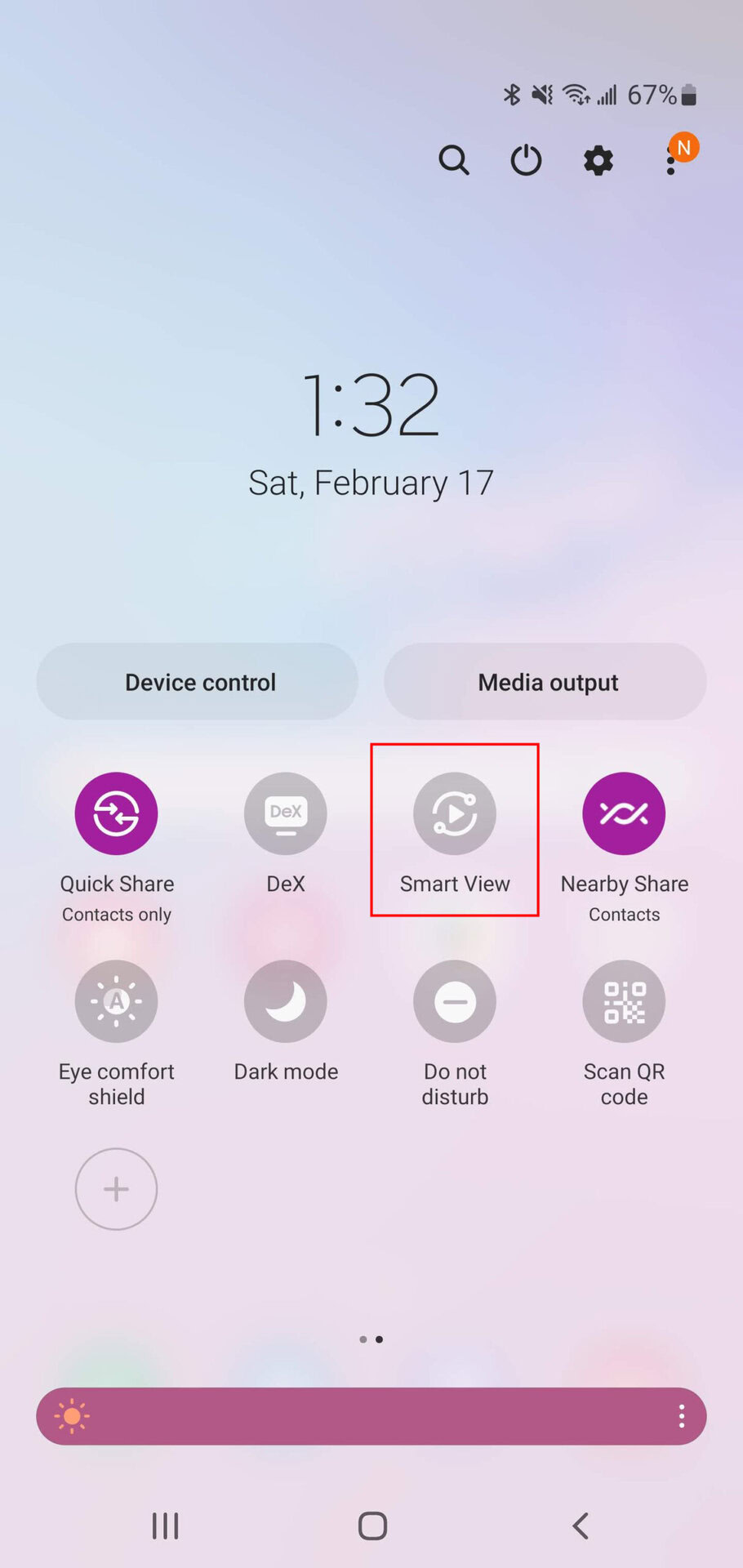Open Media output
The height and width of the screenshot is (1568, 743).
coord(545,682)
